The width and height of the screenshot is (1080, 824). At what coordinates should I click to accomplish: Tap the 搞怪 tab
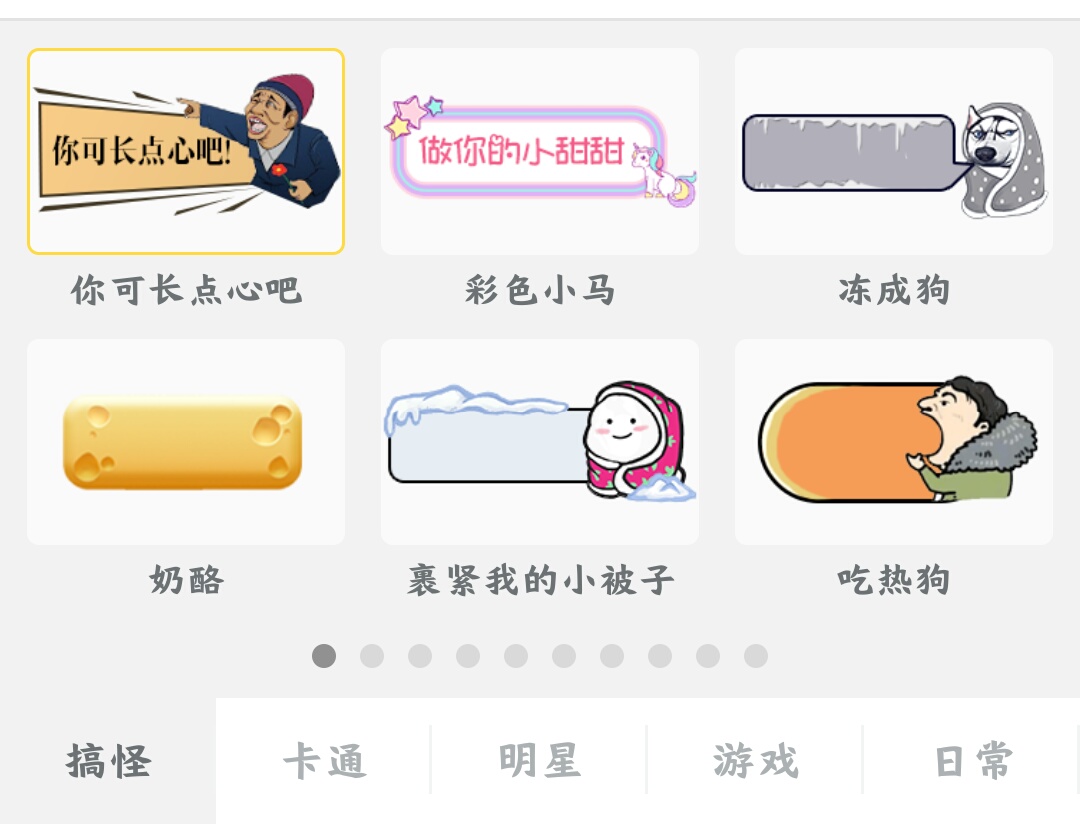(x=108, y=762)
